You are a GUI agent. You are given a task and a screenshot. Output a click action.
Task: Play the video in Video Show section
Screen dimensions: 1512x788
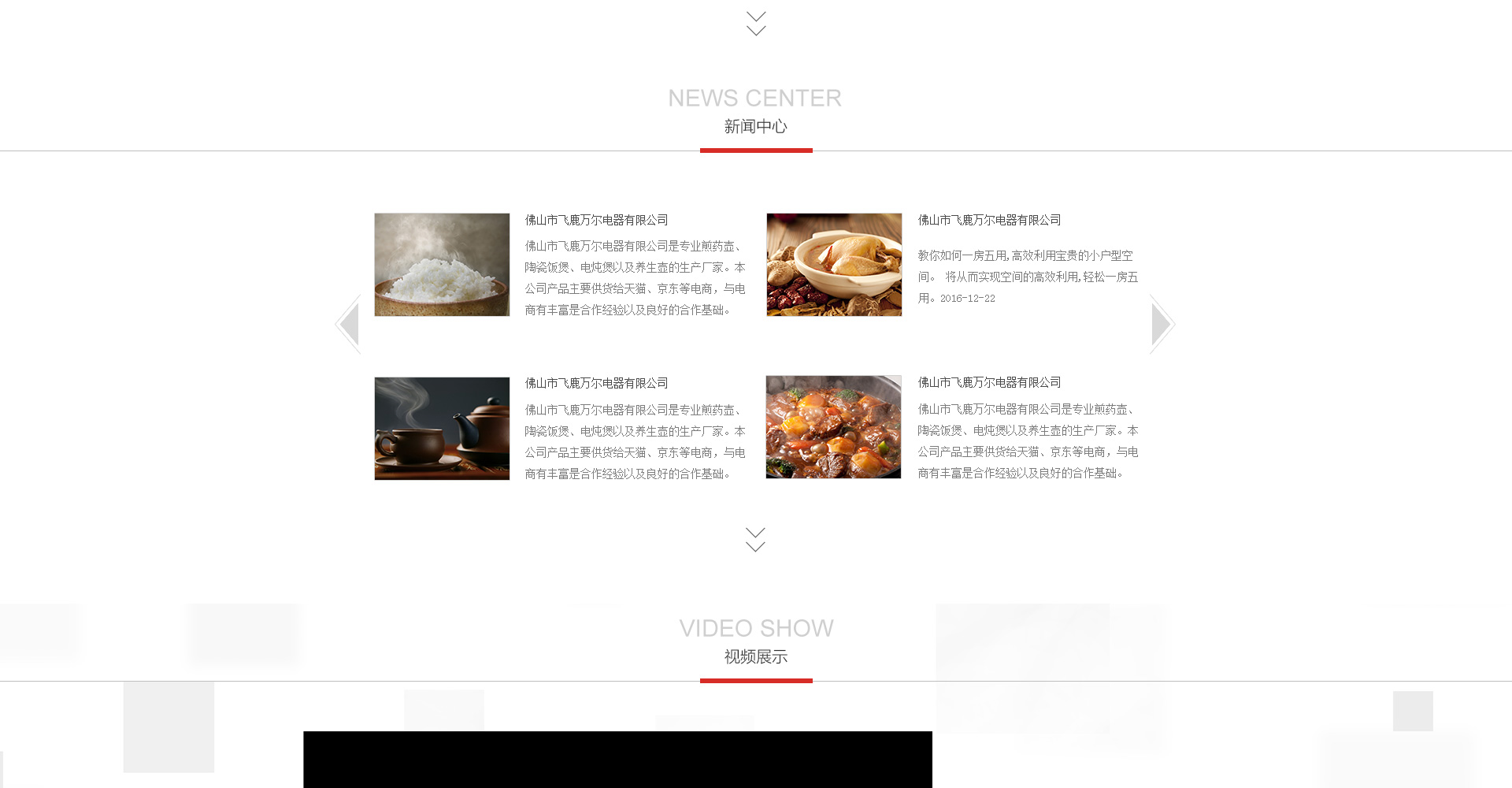click(617, 760)
